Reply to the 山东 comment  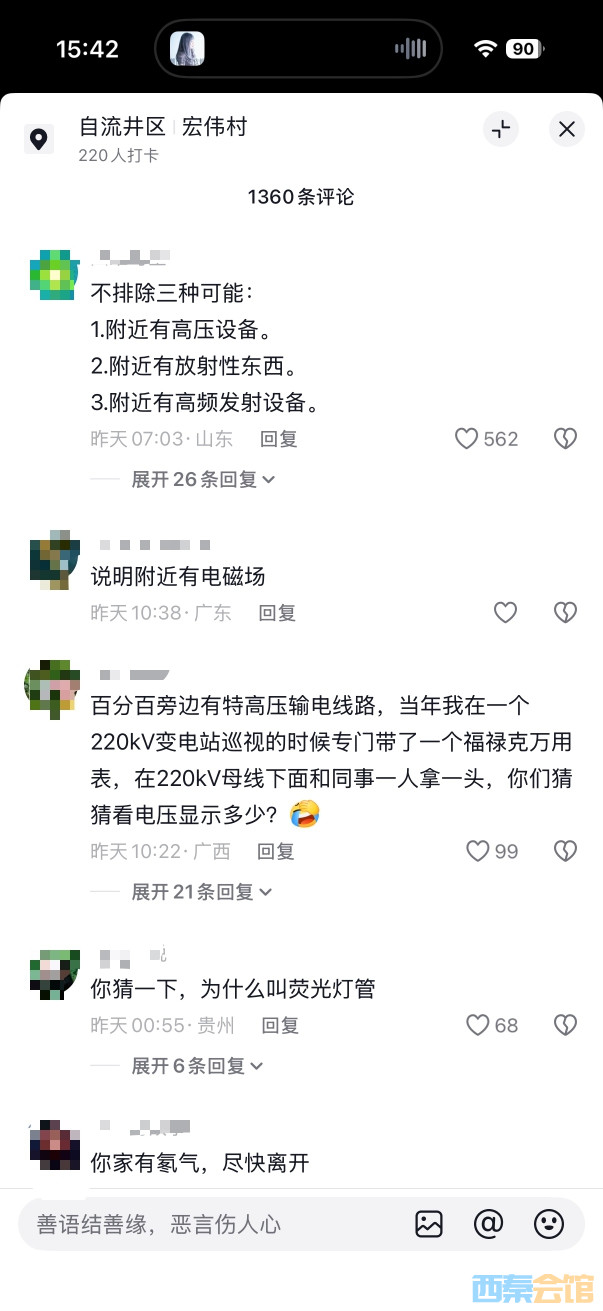tap(278, 439)
